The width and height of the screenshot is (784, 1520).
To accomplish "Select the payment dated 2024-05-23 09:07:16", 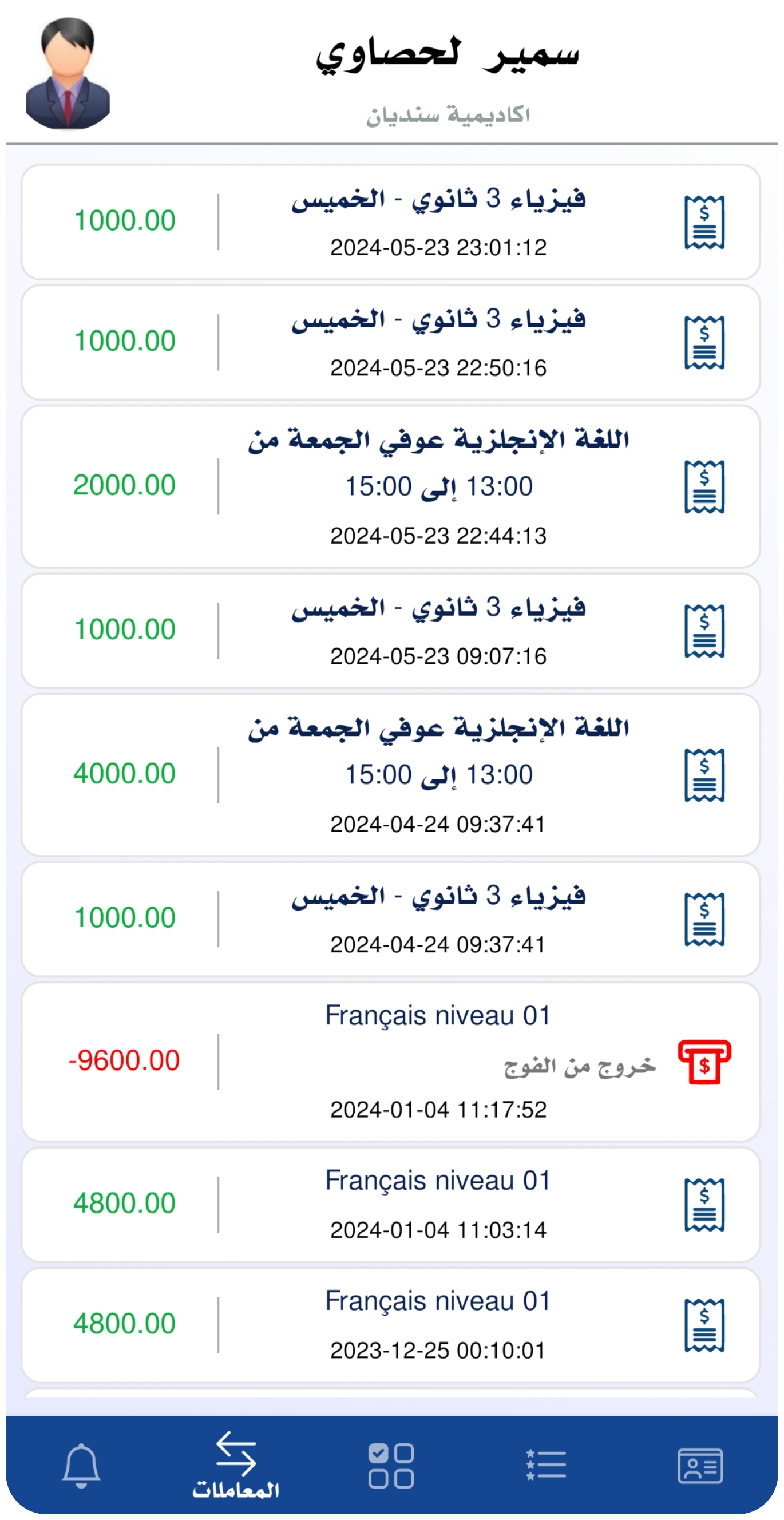I will click(x=390, y=631).
